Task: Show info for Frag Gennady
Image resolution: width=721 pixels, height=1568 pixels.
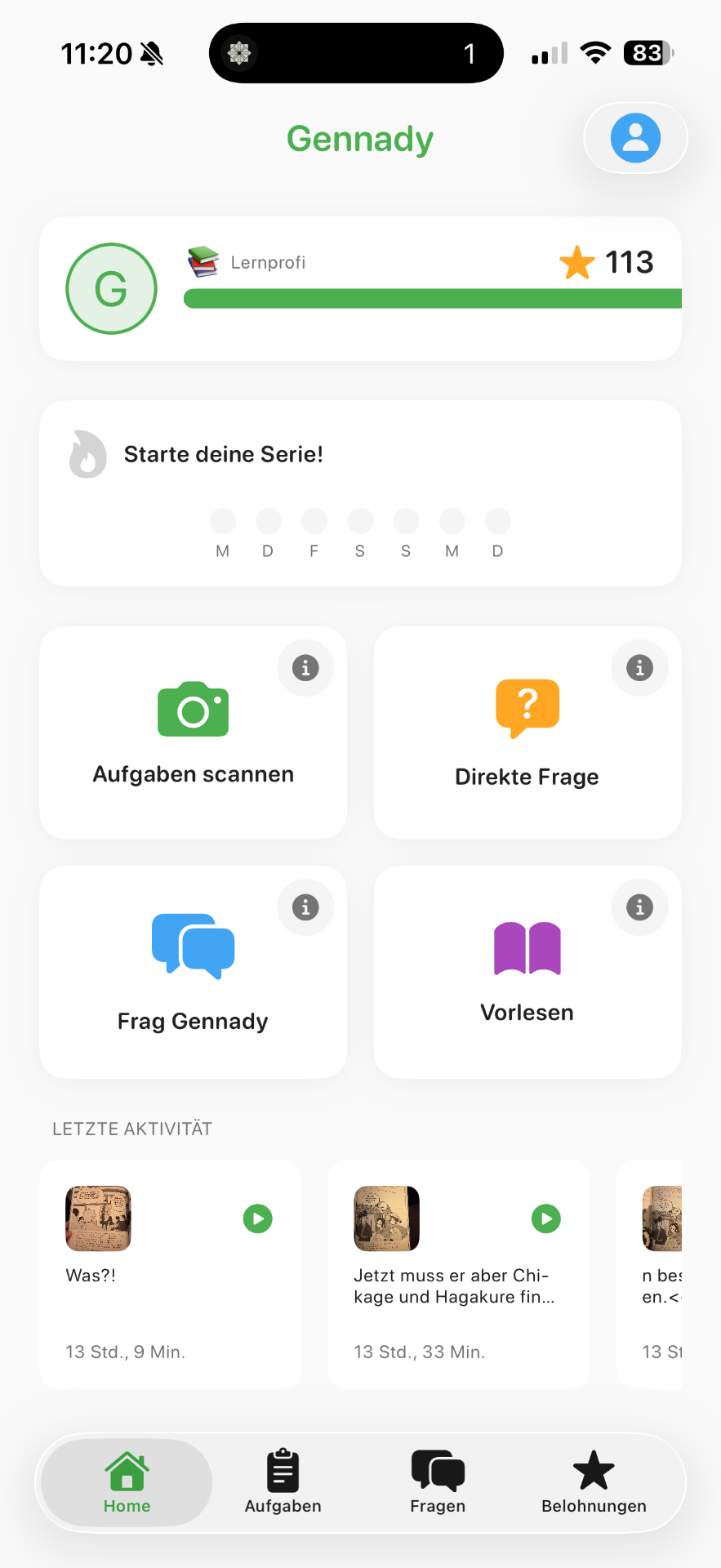Action: tap(305, 907)
